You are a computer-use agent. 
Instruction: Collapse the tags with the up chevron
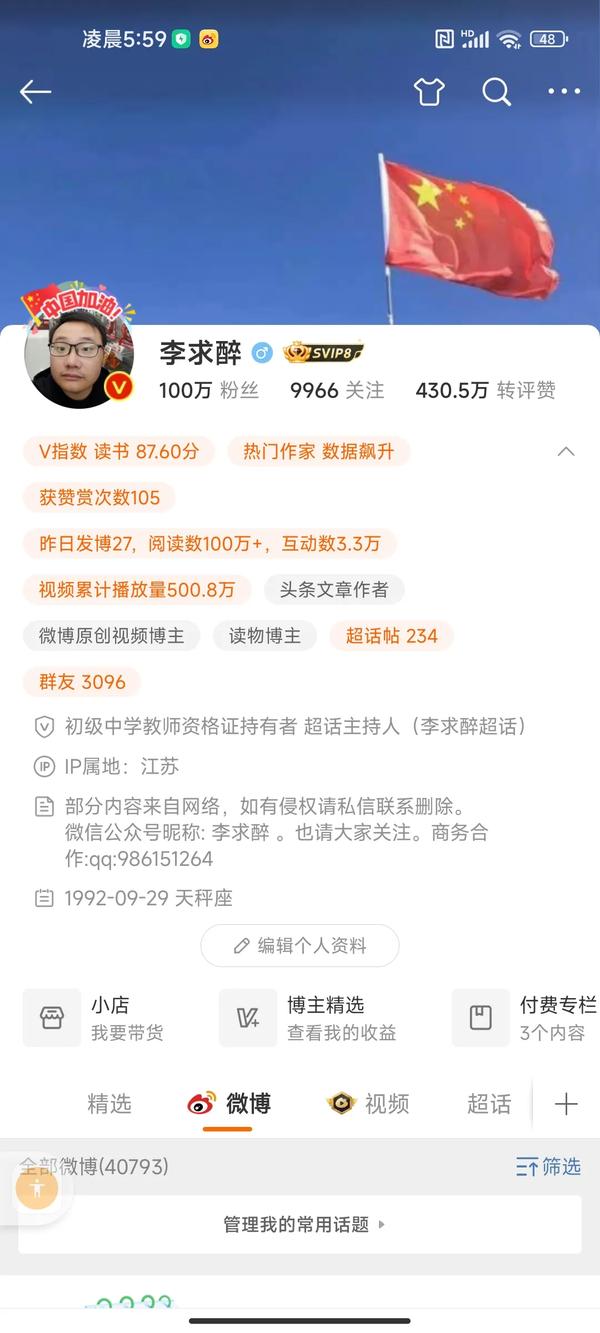coord(566,451)
